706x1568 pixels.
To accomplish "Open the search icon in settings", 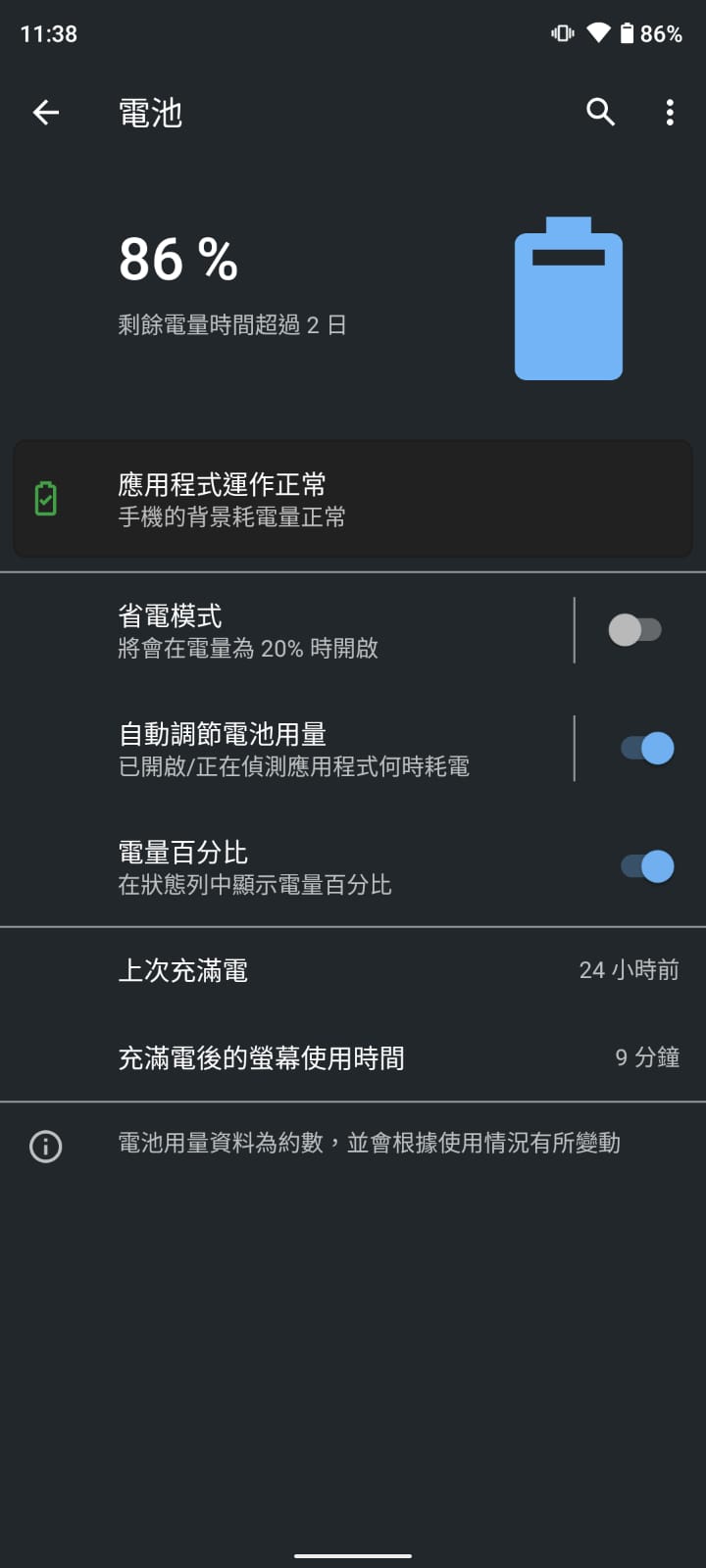I will click(x=600, y=113).
